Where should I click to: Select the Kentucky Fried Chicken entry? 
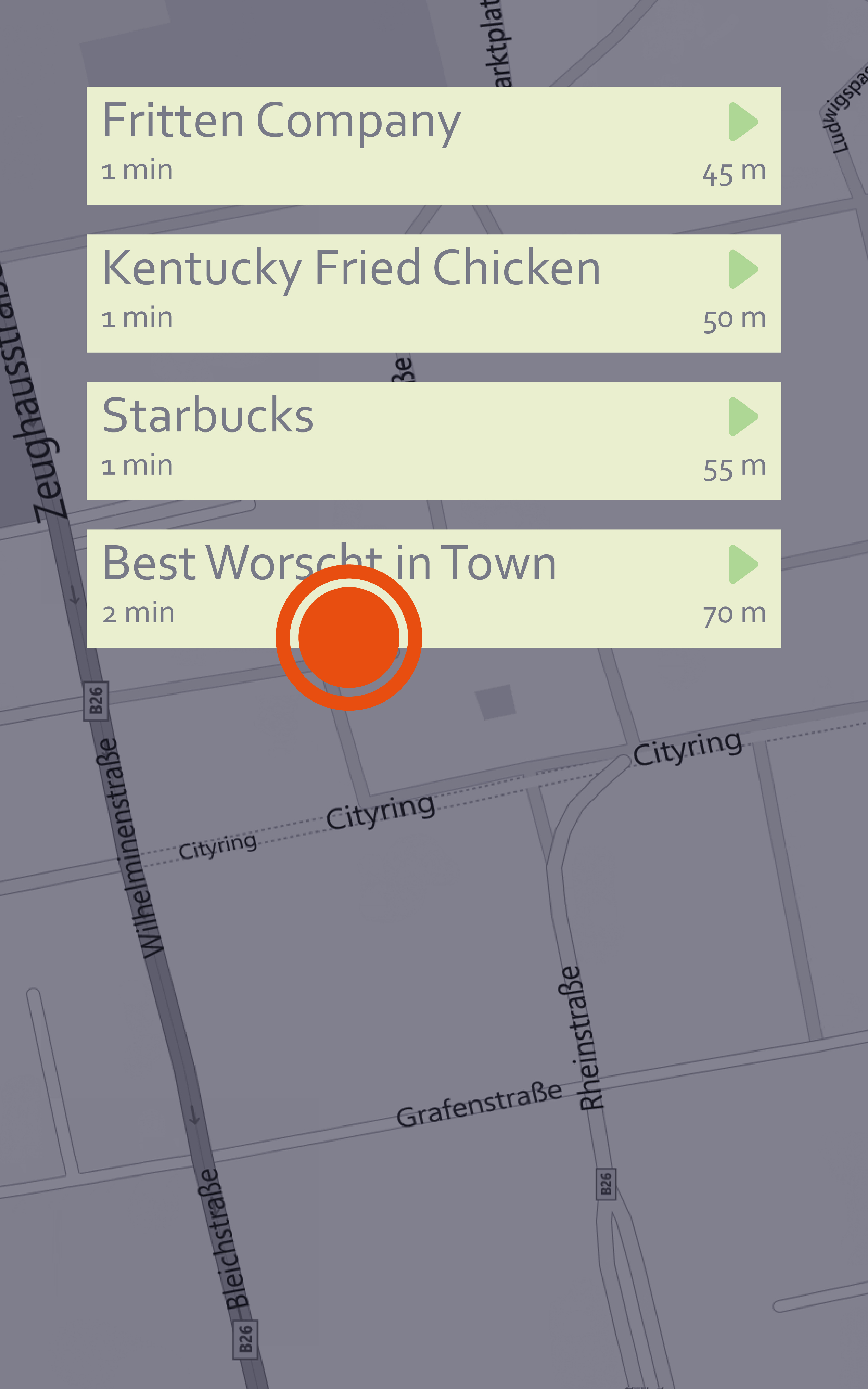(x=433, y=293)
